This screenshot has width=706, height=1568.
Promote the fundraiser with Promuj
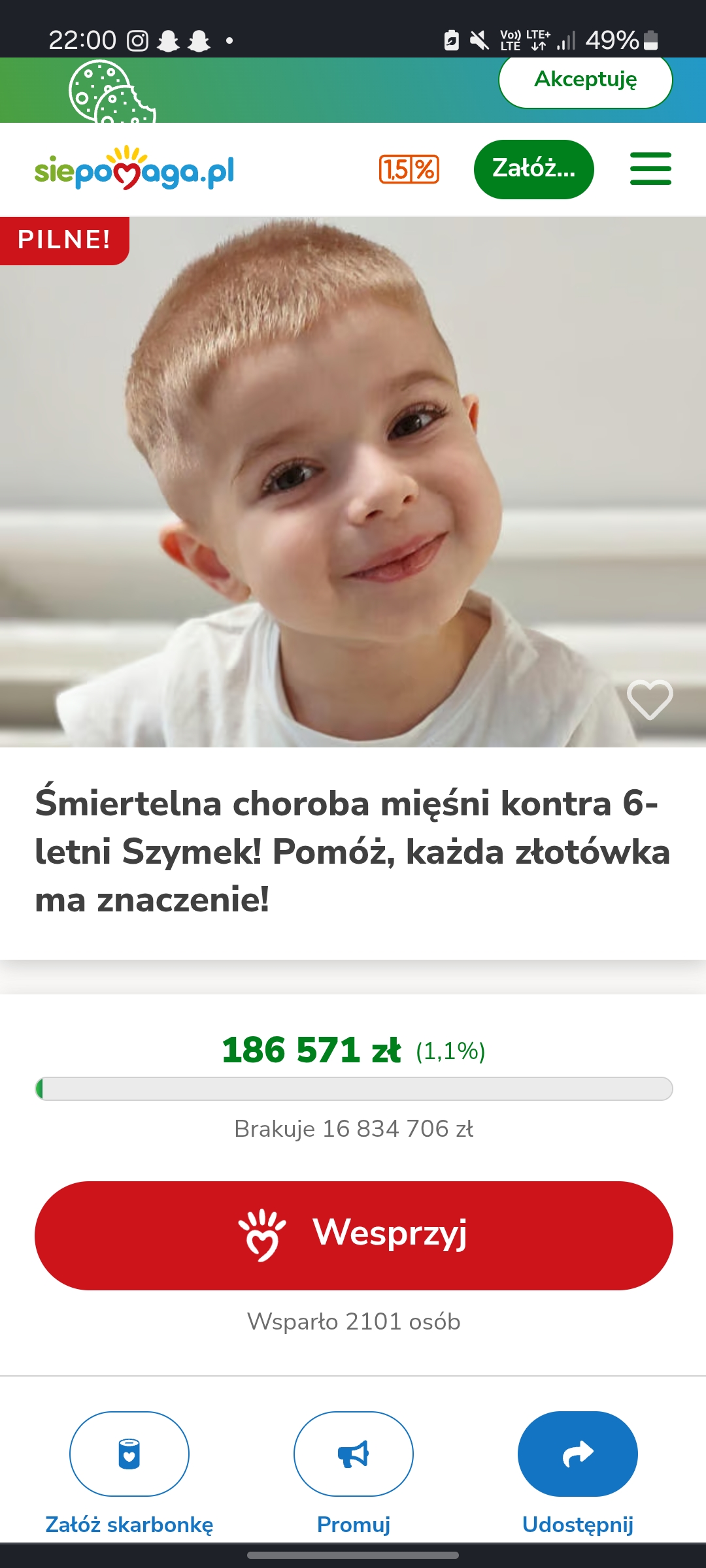(x=354, y=1454)
